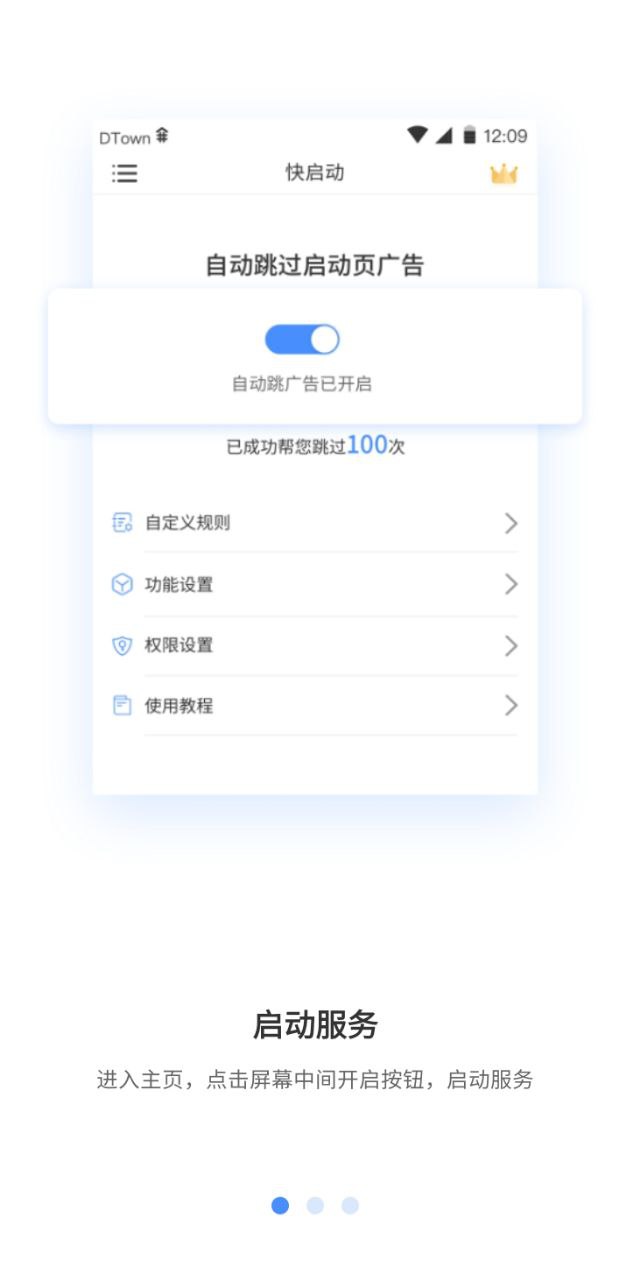Jump to the third onboarding page dot

pyautogui.click(x=350, y=1205)
